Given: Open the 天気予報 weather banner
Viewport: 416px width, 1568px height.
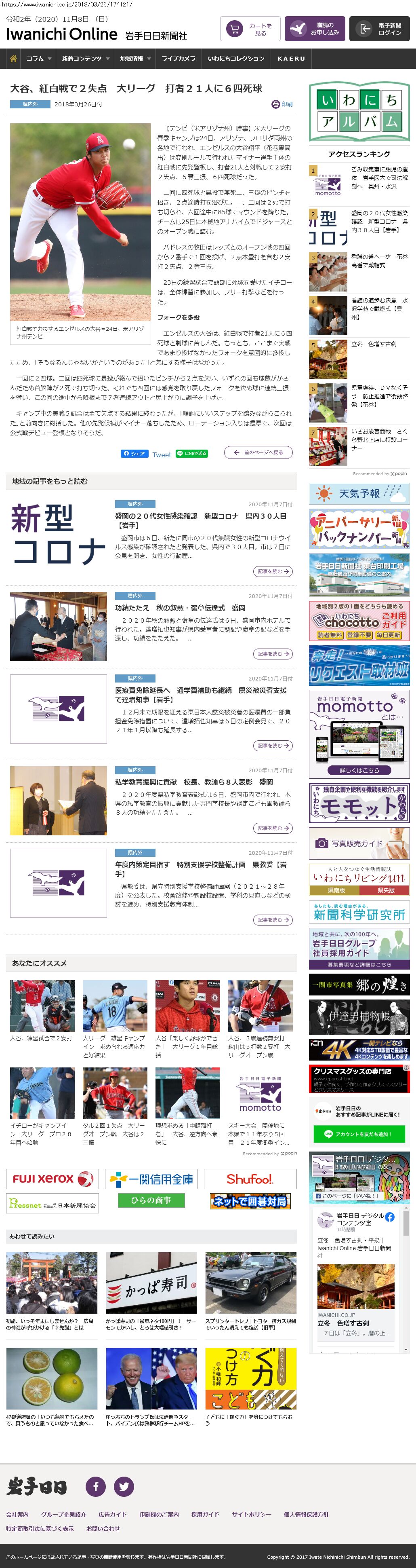Looking at the screenshot, I should point(359,494).
